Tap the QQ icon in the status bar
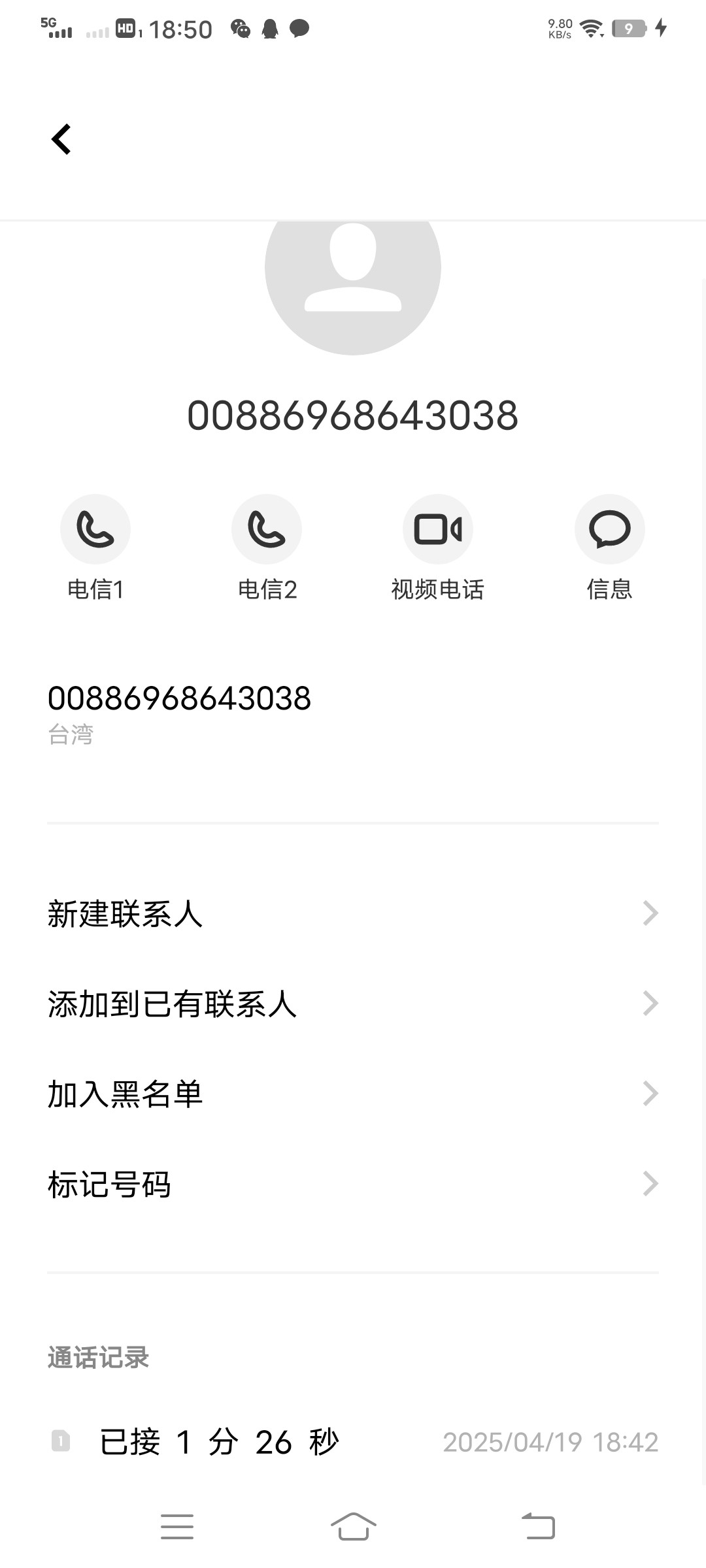The width and height of the screenshot is (706, 1568). click(269, 29)
